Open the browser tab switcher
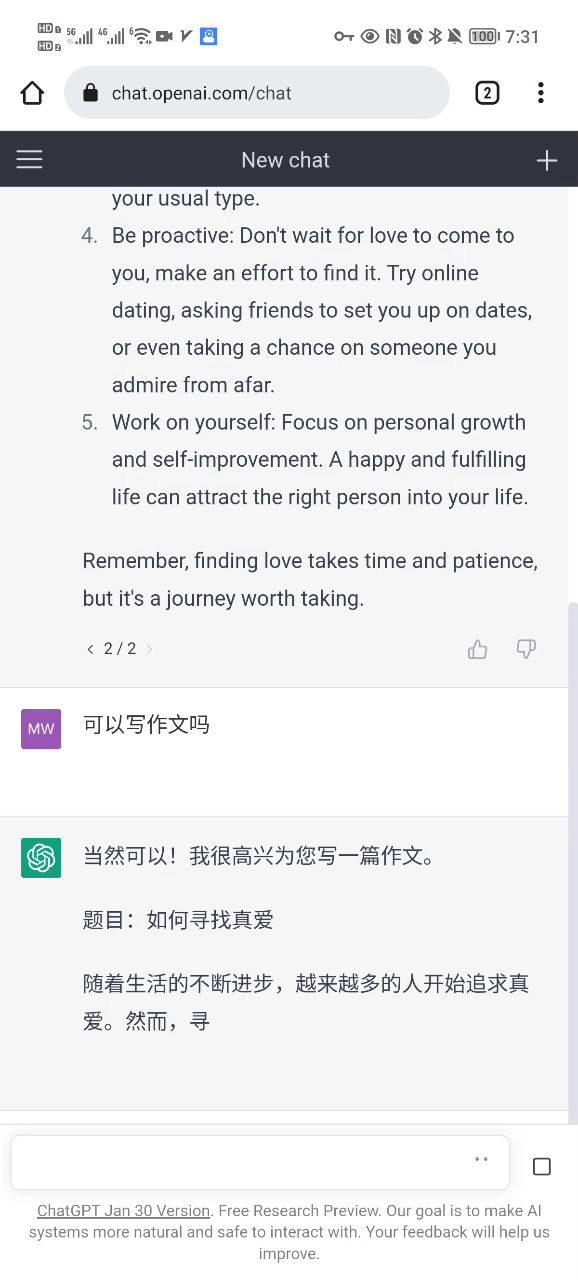578x1280 pixels. (x=487, y=93)
